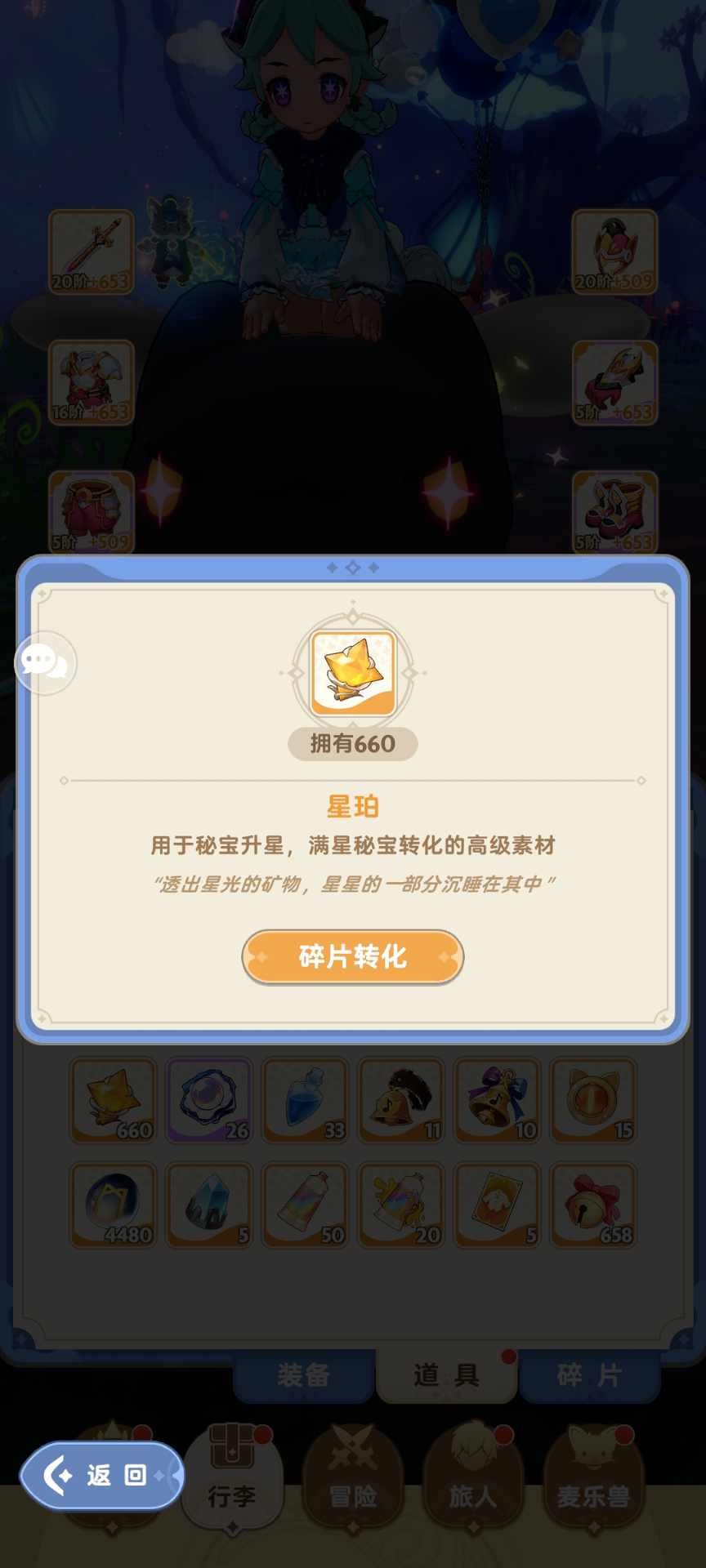Click the crystal shard item showing 5

point(208,1205)
